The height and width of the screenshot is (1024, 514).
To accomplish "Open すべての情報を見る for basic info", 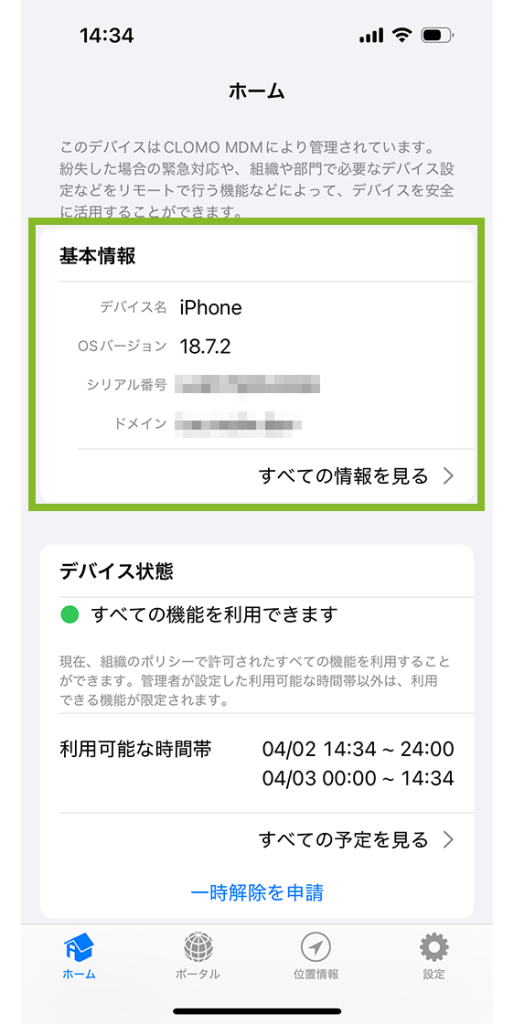I will 355,475.
